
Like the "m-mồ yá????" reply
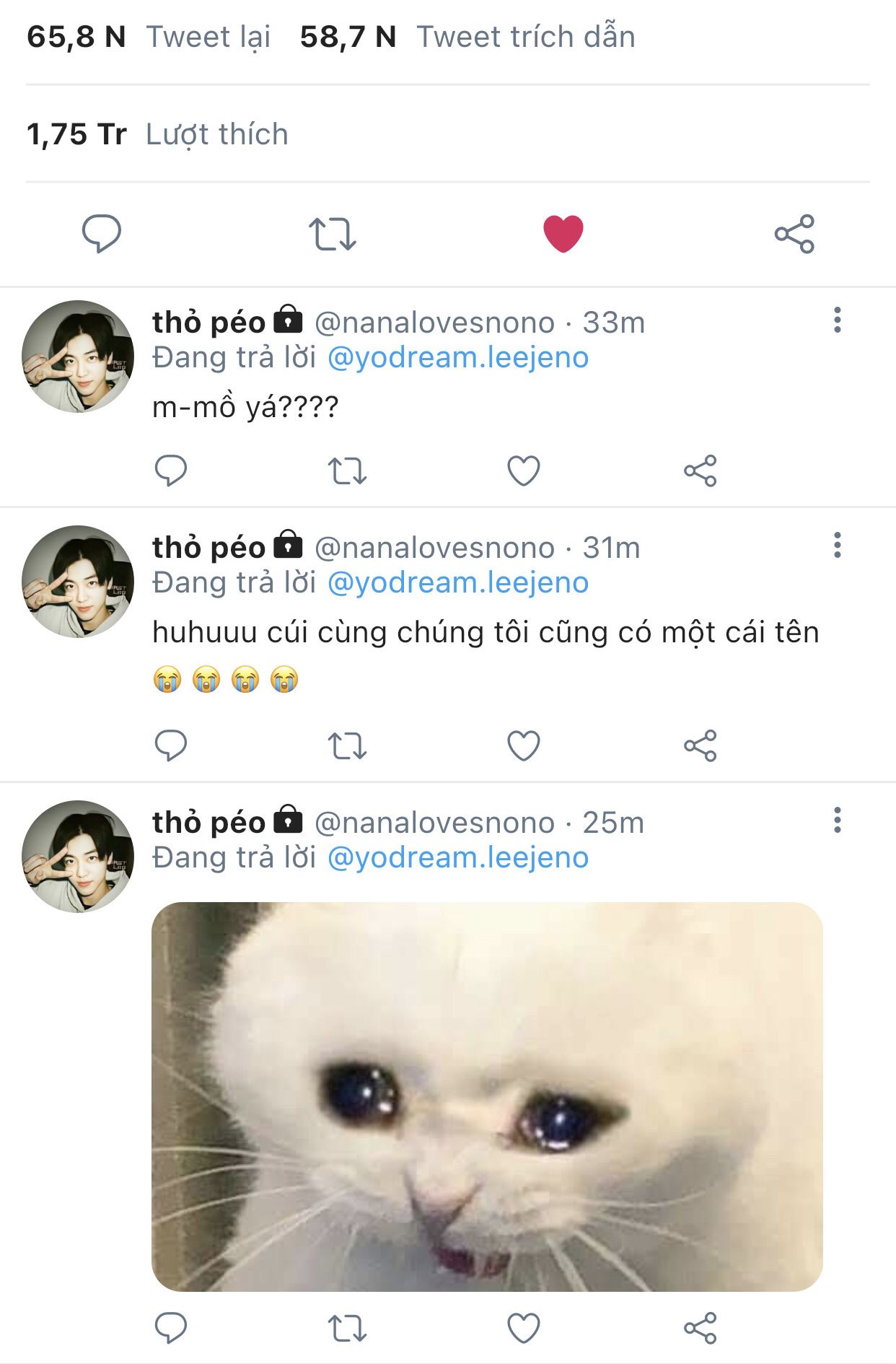[x=524, y=471]
